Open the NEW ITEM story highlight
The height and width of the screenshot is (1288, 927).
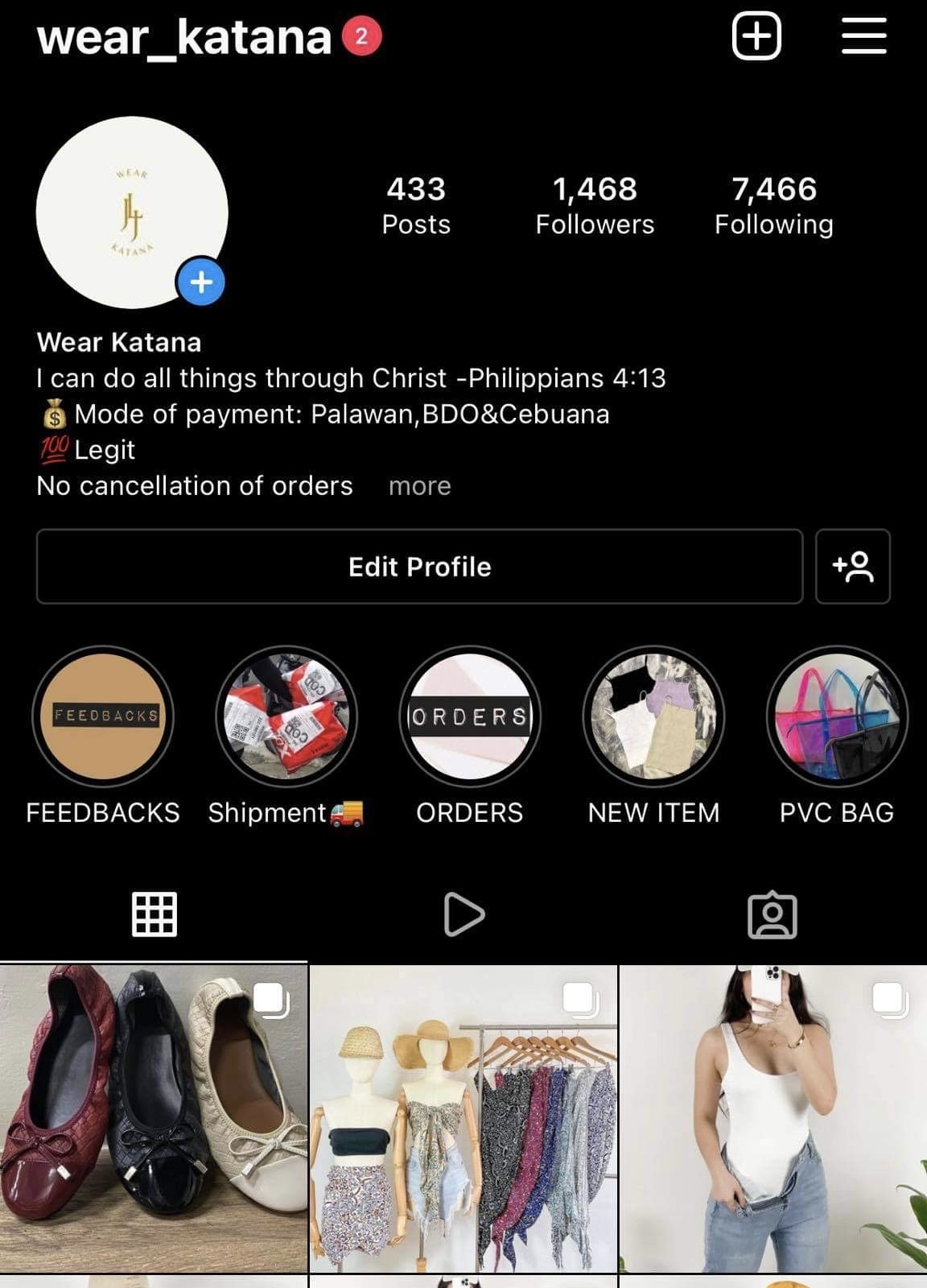(x=653, y=716)
